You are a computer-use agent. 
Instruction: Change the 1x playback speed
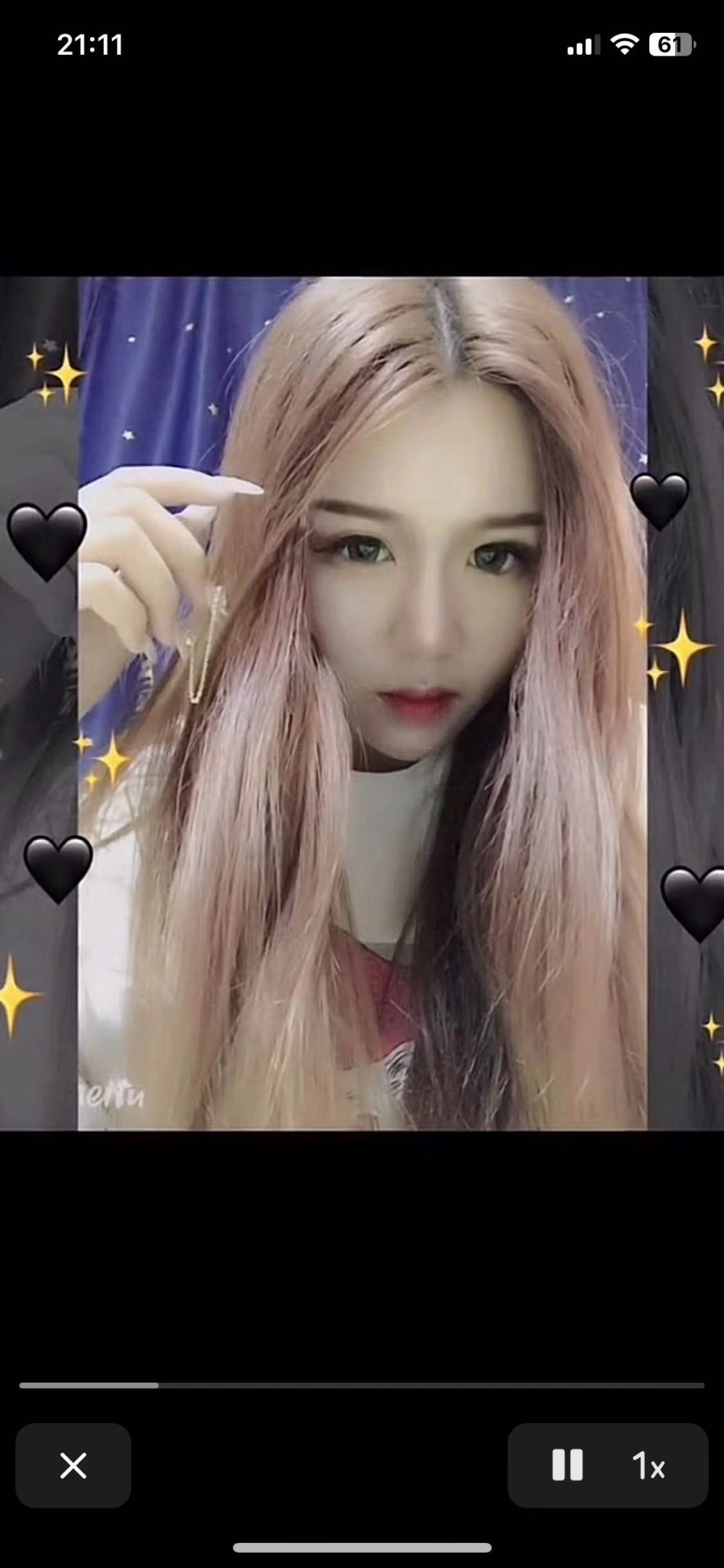[x=649, y=1465]
